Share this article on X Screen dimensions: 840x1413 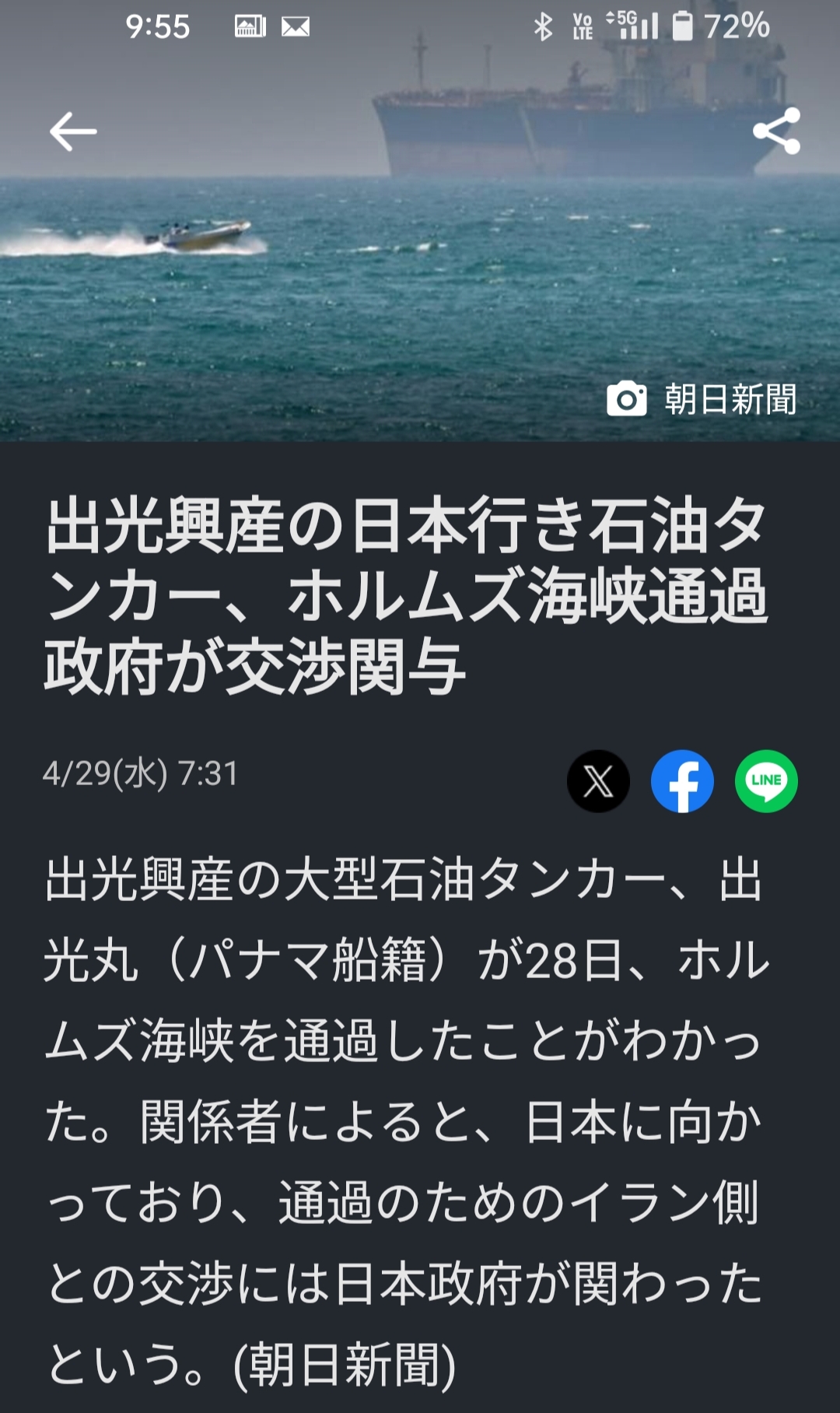[x=598, y=781]
